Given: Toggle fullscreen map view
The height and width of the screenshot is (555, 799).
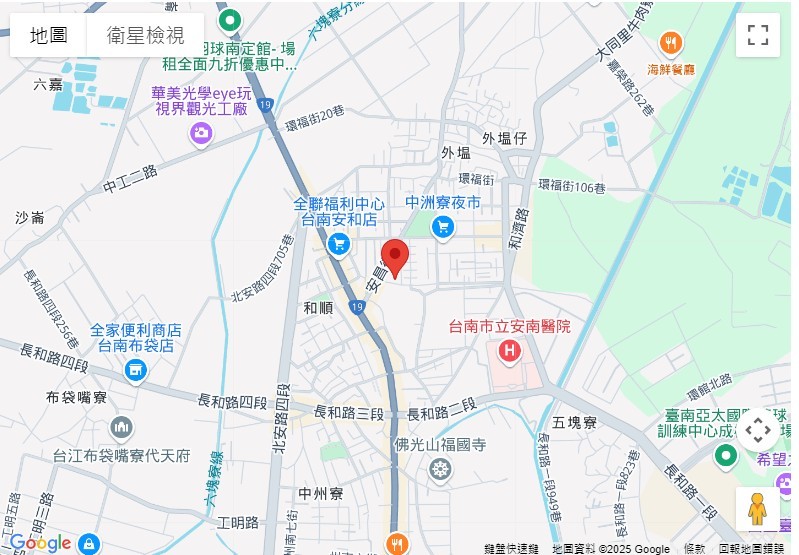Looking at the screenshot, I should tap(757, 35).
